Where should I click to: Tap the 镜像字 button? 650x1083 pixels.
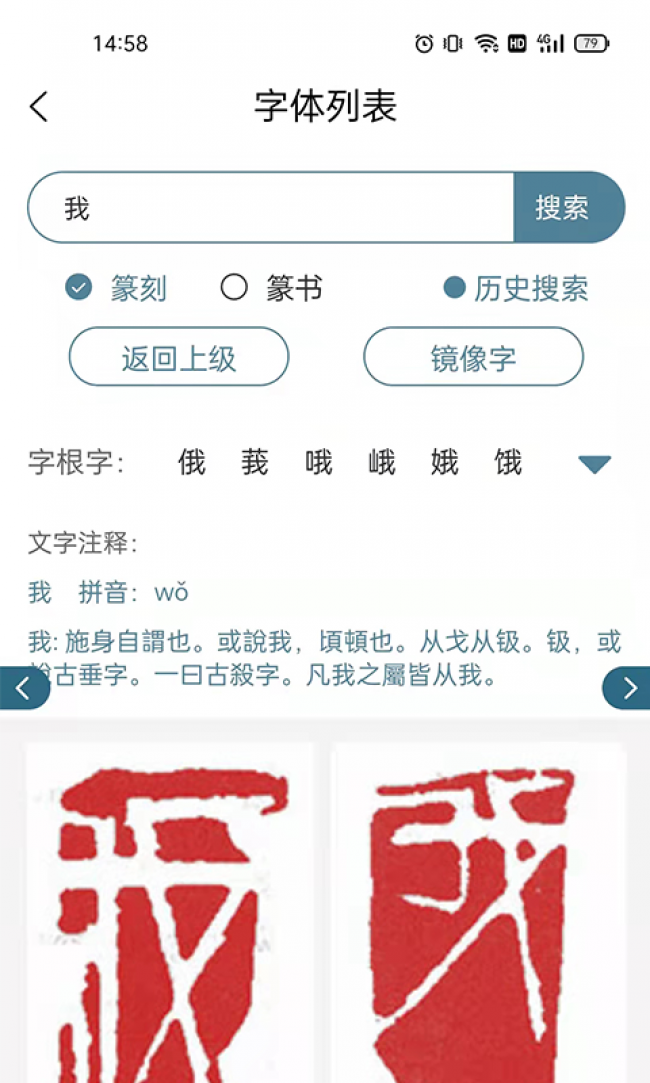pyautogui.click(x=473, y=357)
